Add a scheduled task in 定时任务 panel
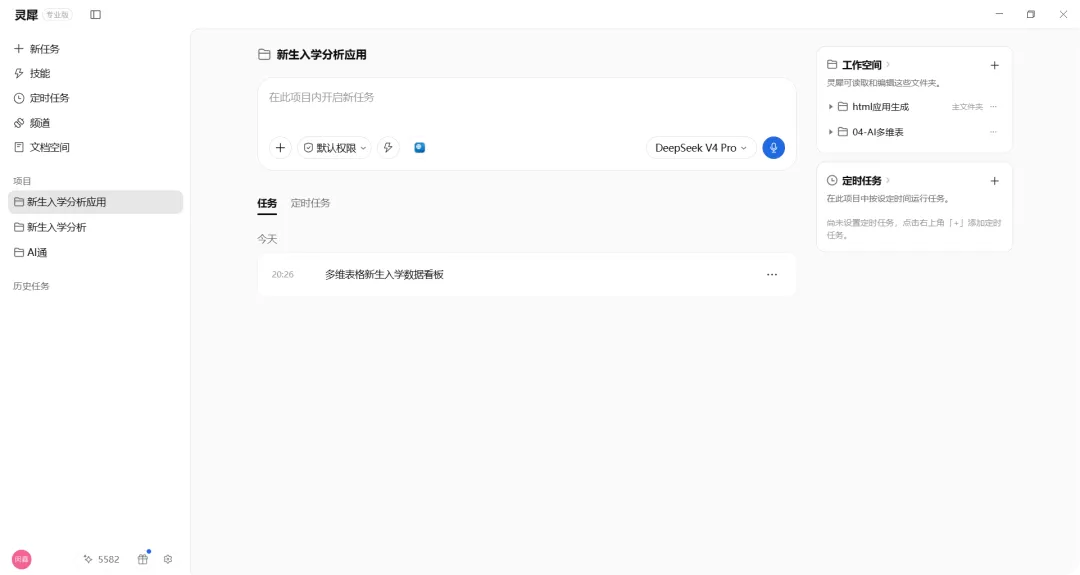The height and width of the screenshot is (575, 1080). click(x=995, y=181)
